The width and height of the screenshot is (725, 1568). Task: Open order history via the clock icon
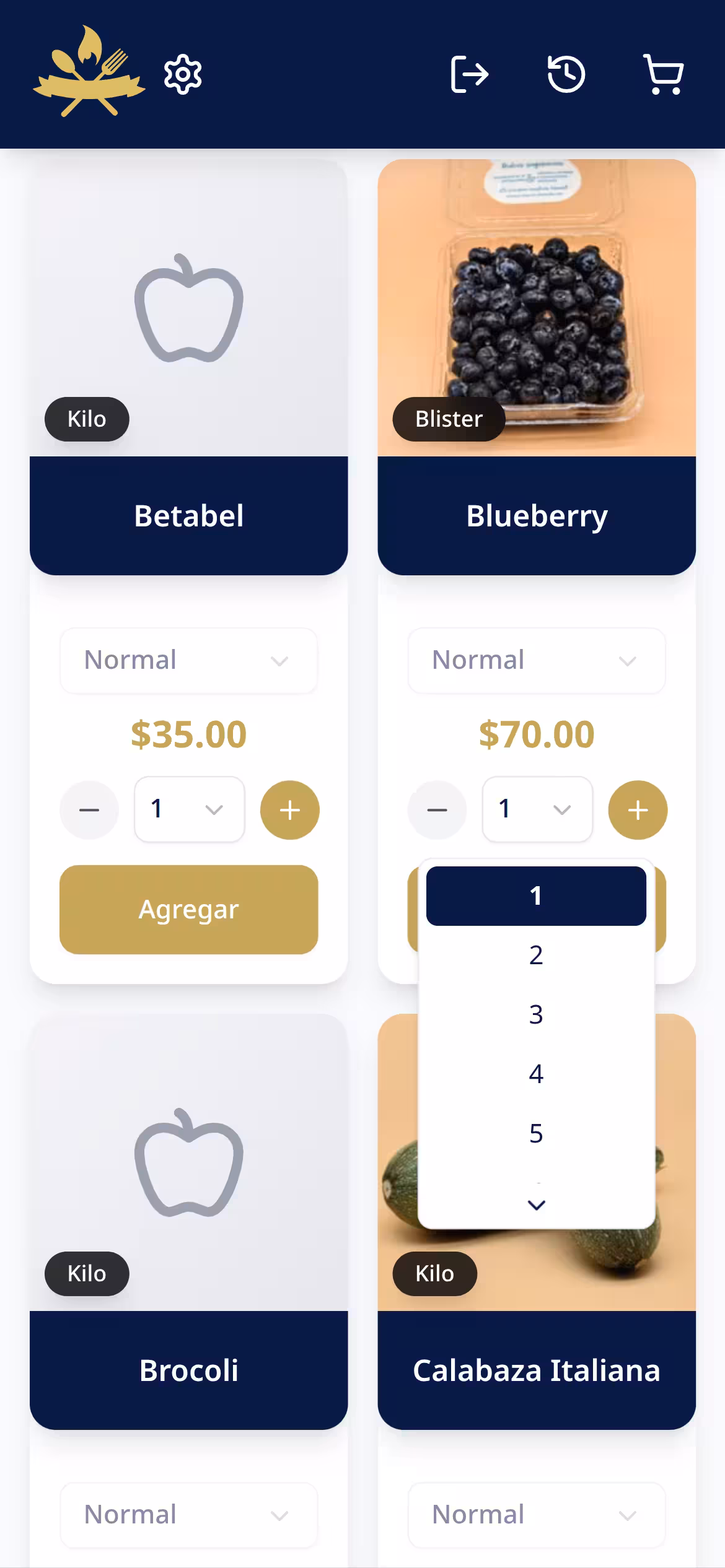[x=567, y=74]
